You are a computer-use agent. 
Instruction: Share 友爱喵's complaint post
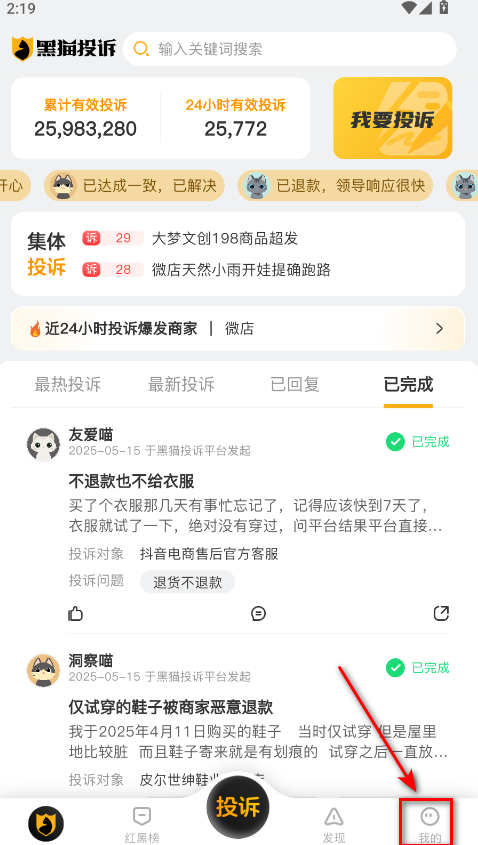[x=441, y=613]
